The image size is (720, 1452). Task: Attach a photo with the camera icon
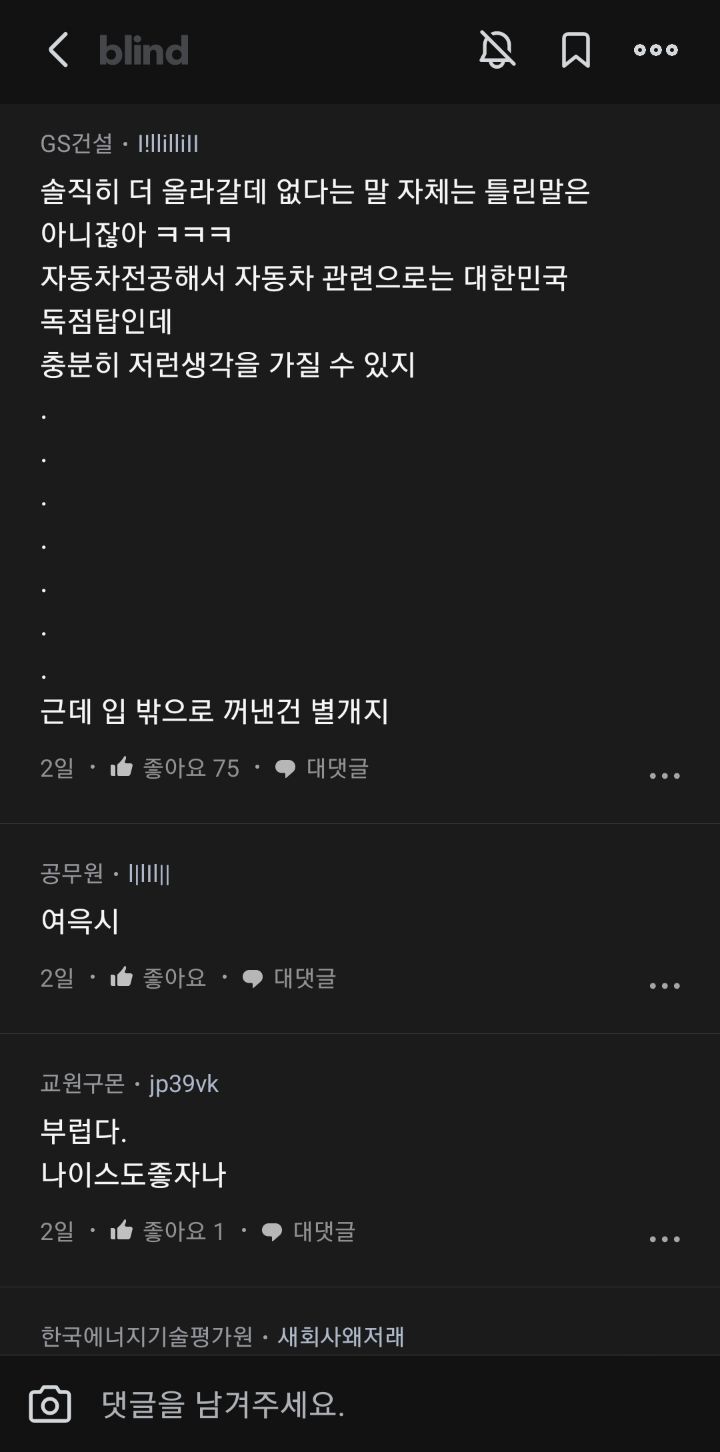pyautogui.click(x=50, y=1405)
